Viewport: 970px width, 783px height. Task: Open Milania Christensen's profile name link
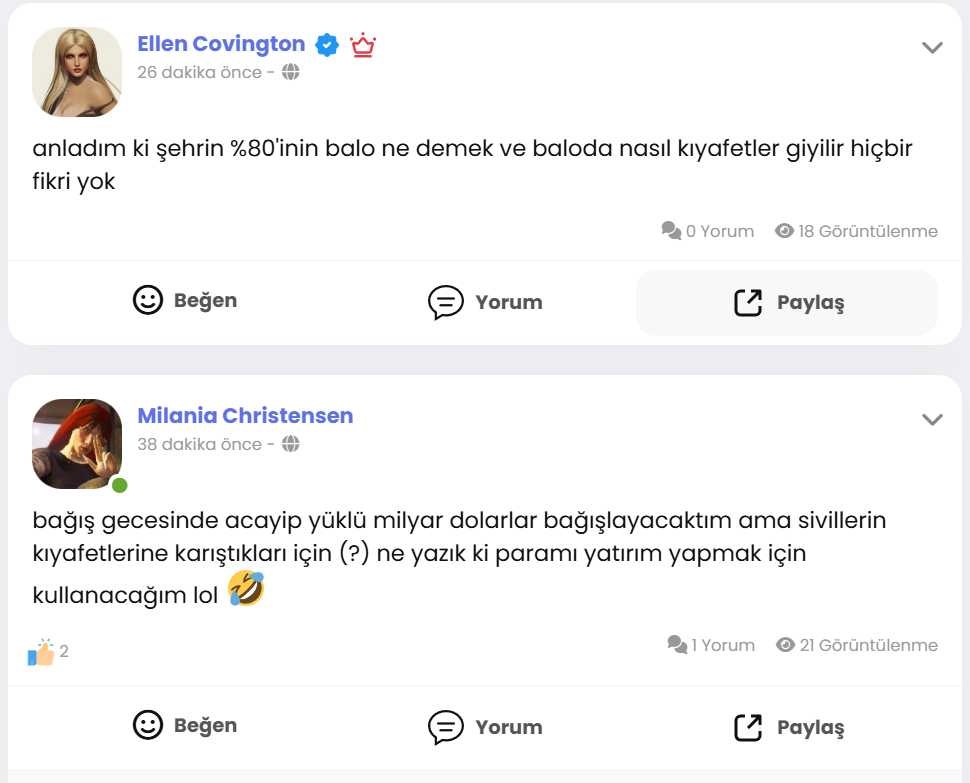[x=245, y=416]
